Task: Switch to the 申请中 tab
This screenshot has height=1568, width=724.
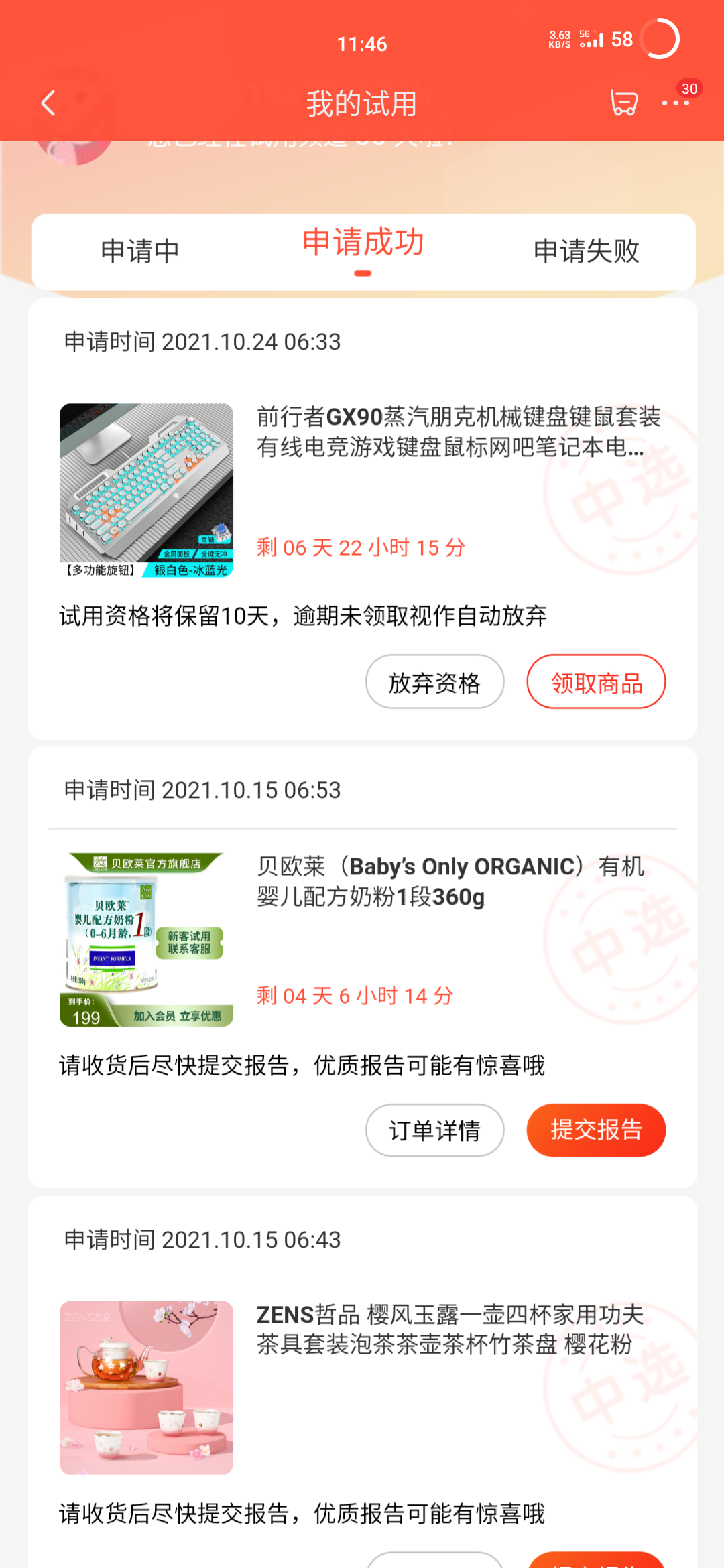Action: [140, 251]
